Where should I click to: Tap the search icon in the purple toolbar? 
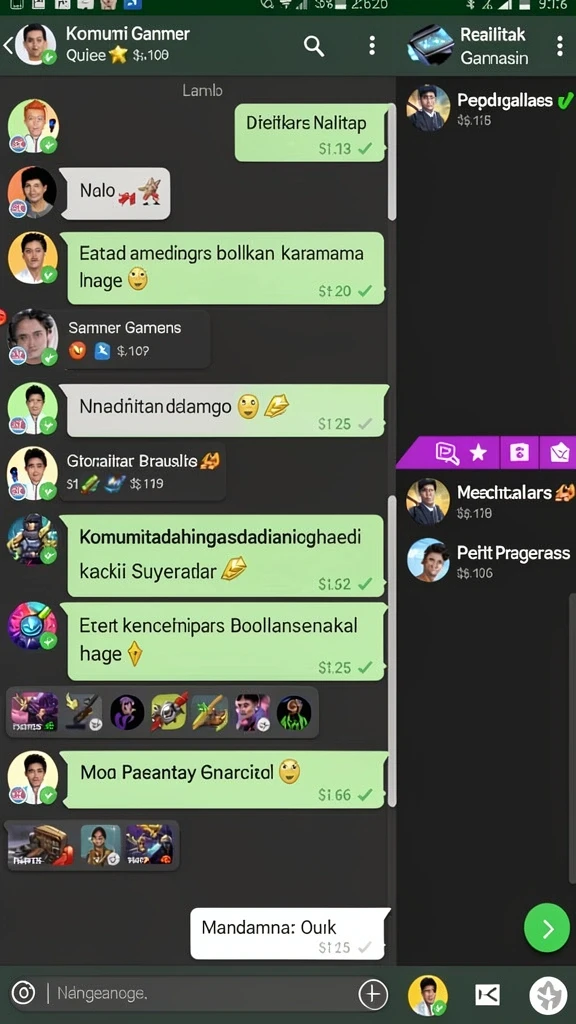(x=447, y=453)
